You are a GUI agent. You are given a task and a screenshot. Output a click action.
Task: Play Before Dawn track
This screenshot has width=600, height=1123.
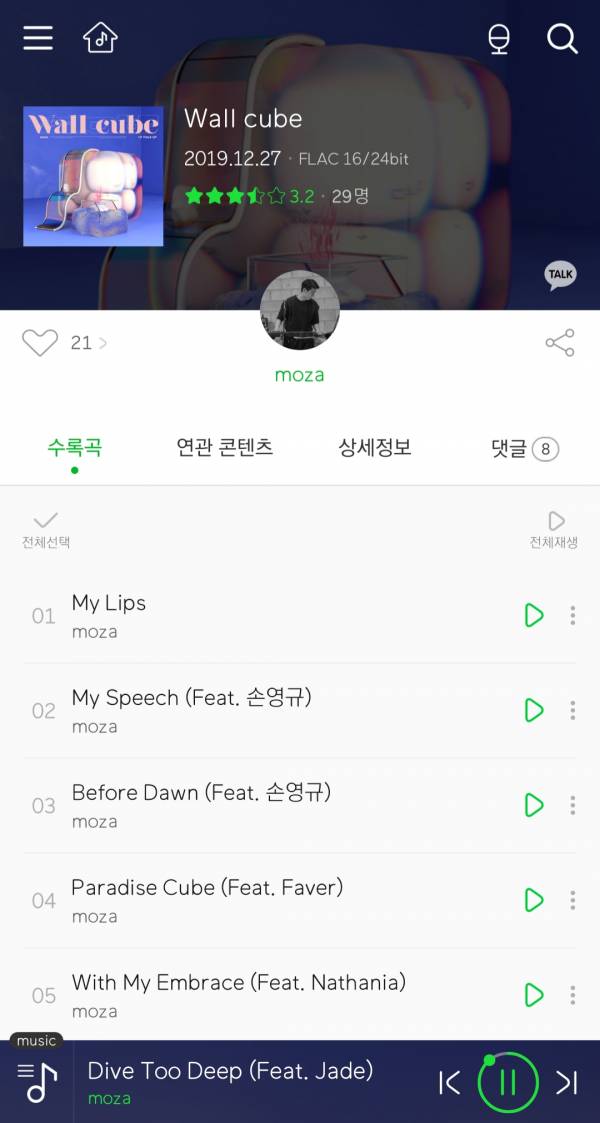(x=534, y=805)
